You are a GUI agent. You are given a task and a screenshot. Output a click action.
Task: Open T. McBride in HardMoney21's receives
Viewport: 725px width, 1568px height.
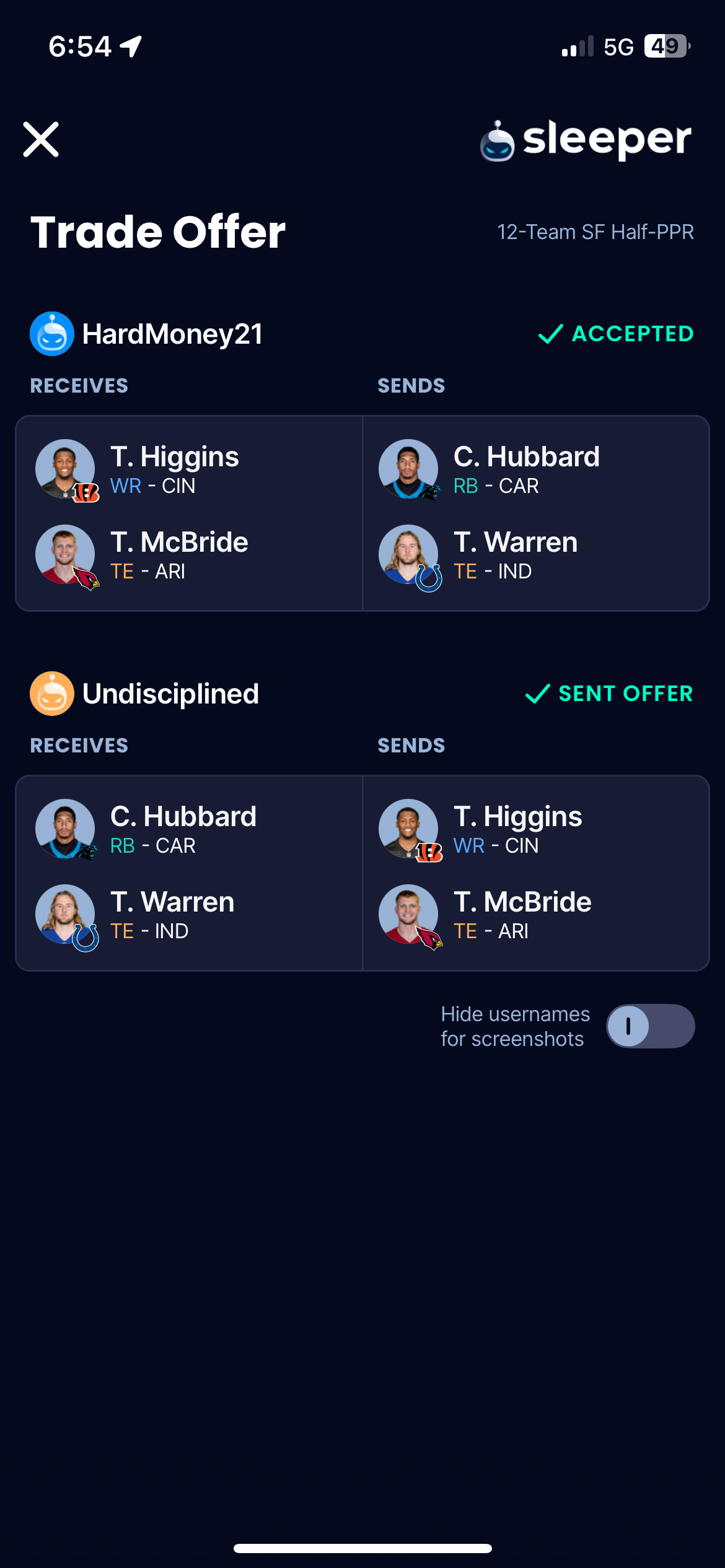[x=178, y=555]
